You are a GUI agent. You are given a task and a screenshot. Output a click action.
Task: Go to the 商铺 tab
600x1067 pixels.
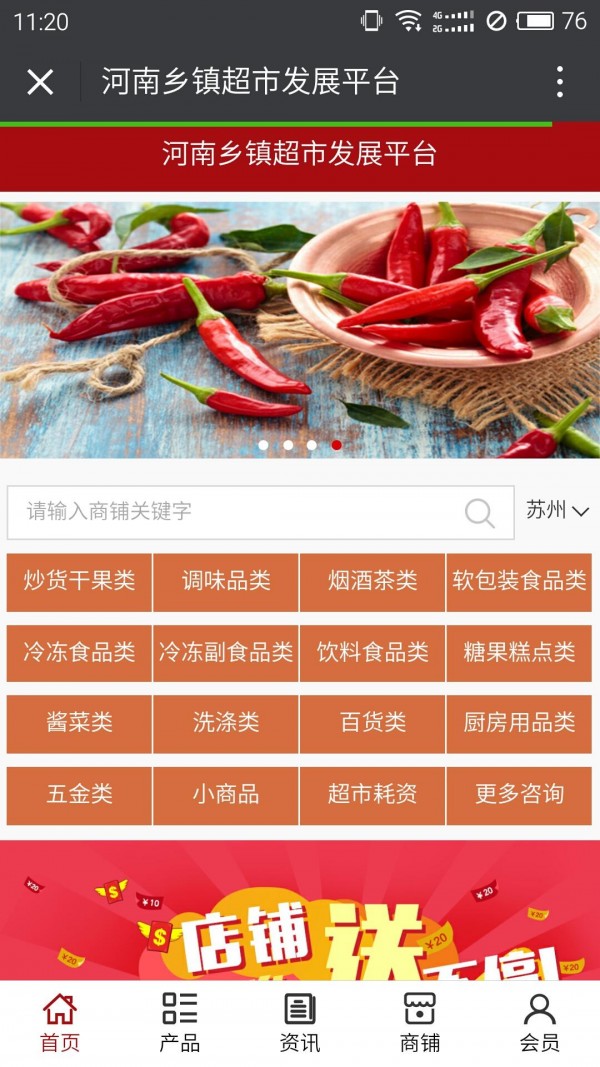point(420,1023)
